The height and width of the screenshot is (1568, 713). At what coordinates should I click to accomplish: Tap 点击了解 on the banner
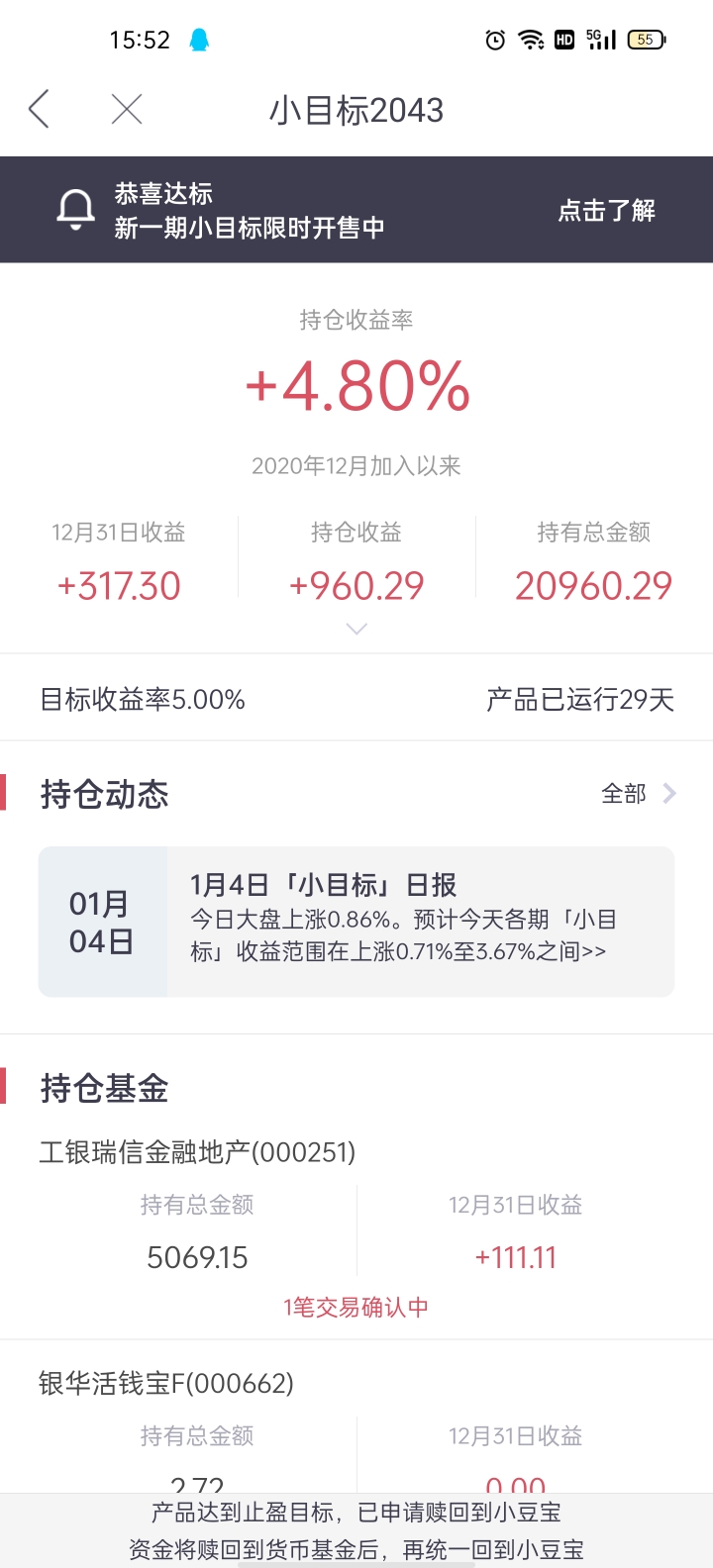[x=606, y=210]
